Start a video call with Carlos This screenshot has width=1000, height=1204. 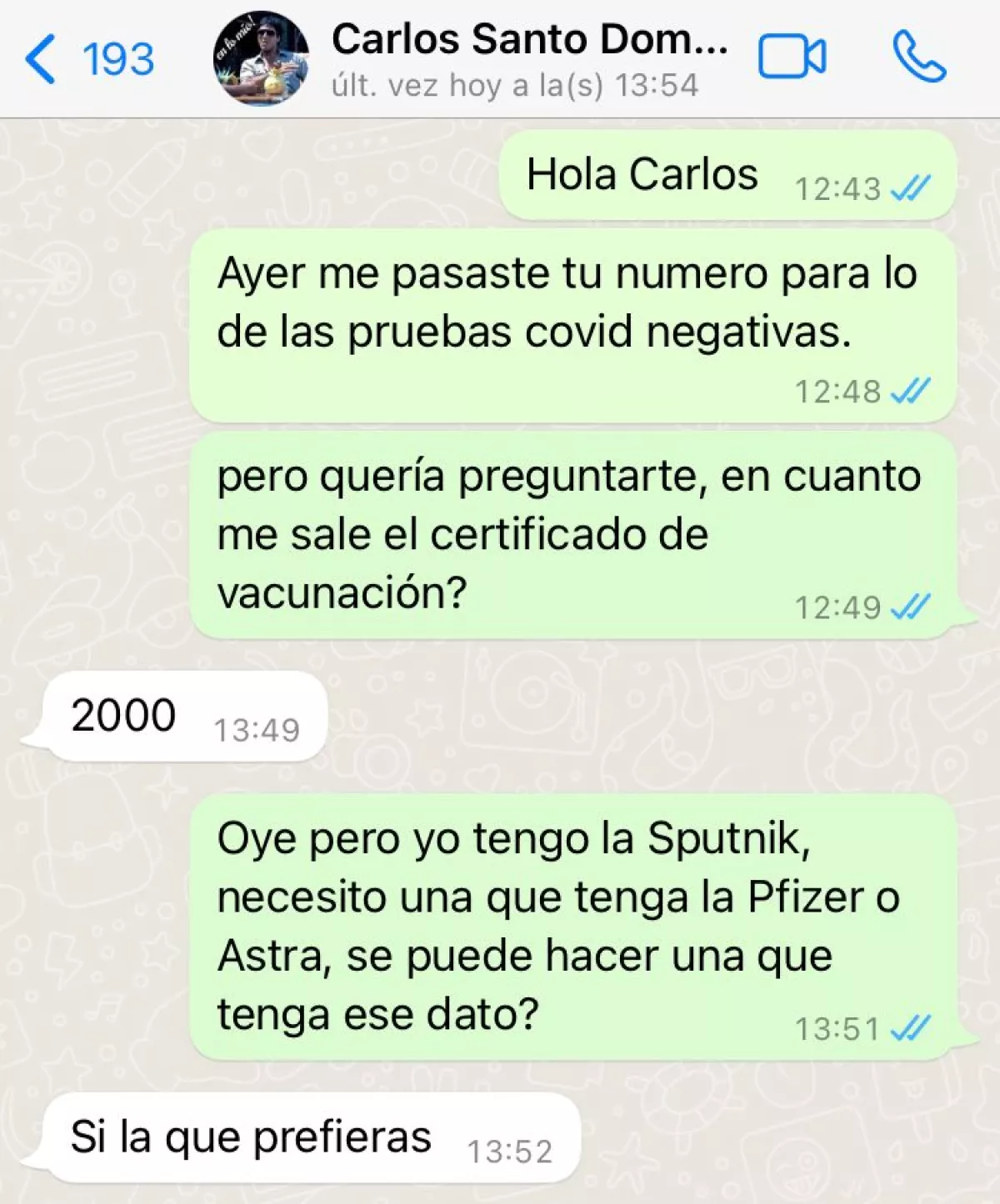click(792, 55)
